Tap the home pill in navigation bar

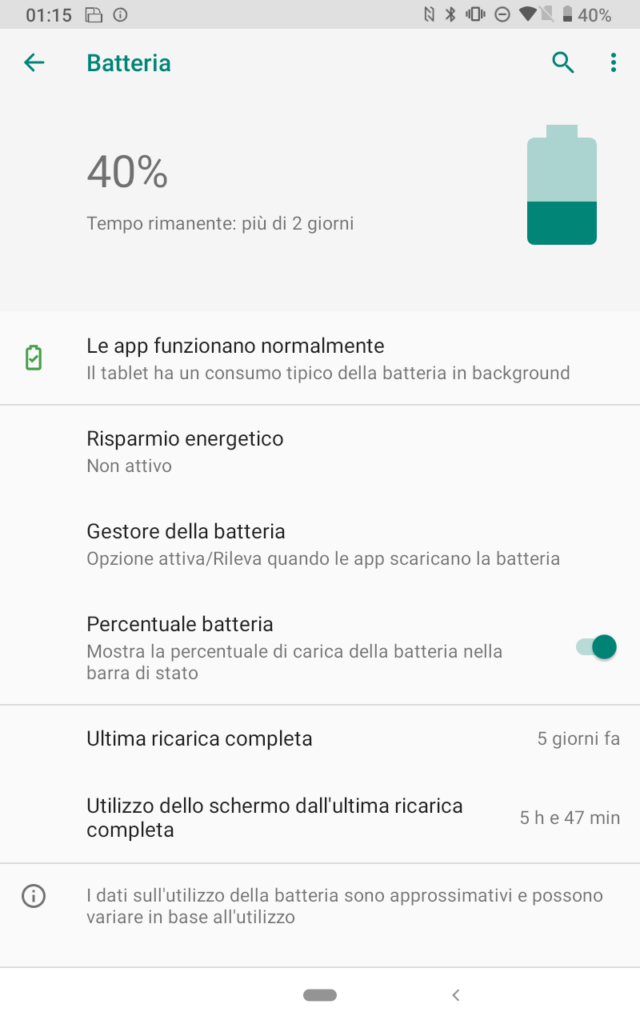(320, 995)
